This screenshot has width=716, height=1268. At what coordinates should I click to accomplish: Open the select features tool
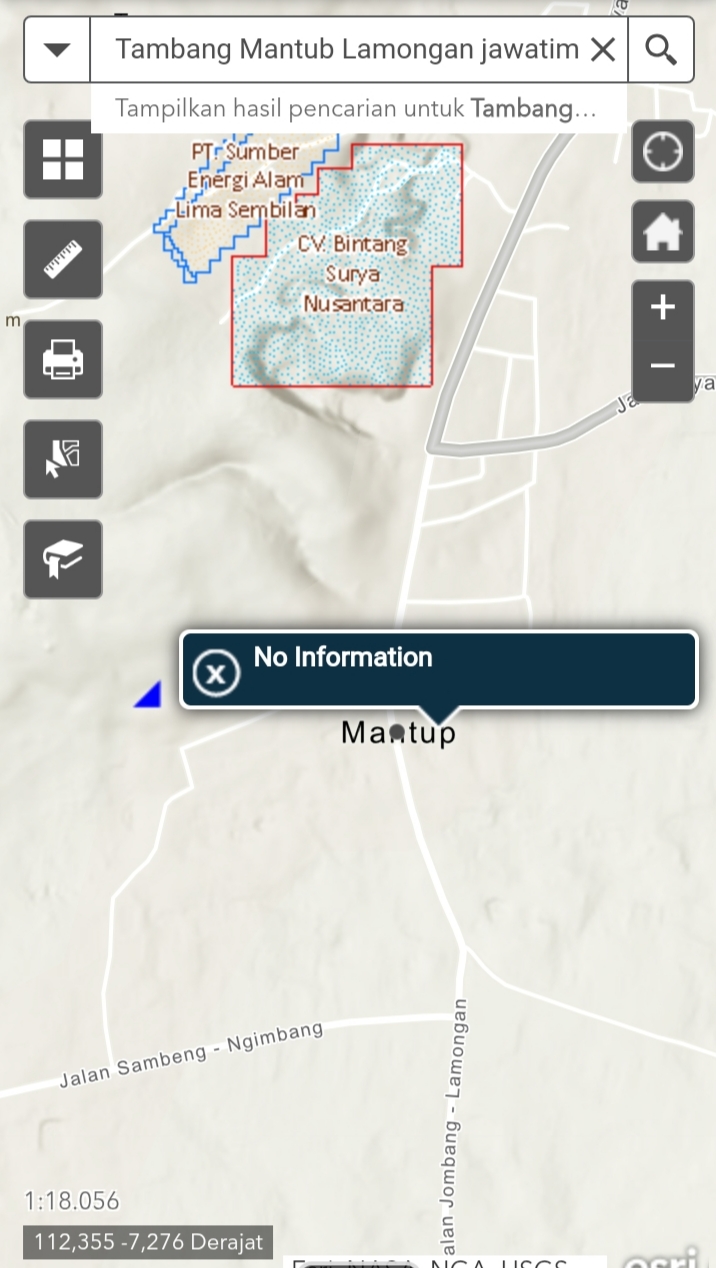(x=63, y=459)
